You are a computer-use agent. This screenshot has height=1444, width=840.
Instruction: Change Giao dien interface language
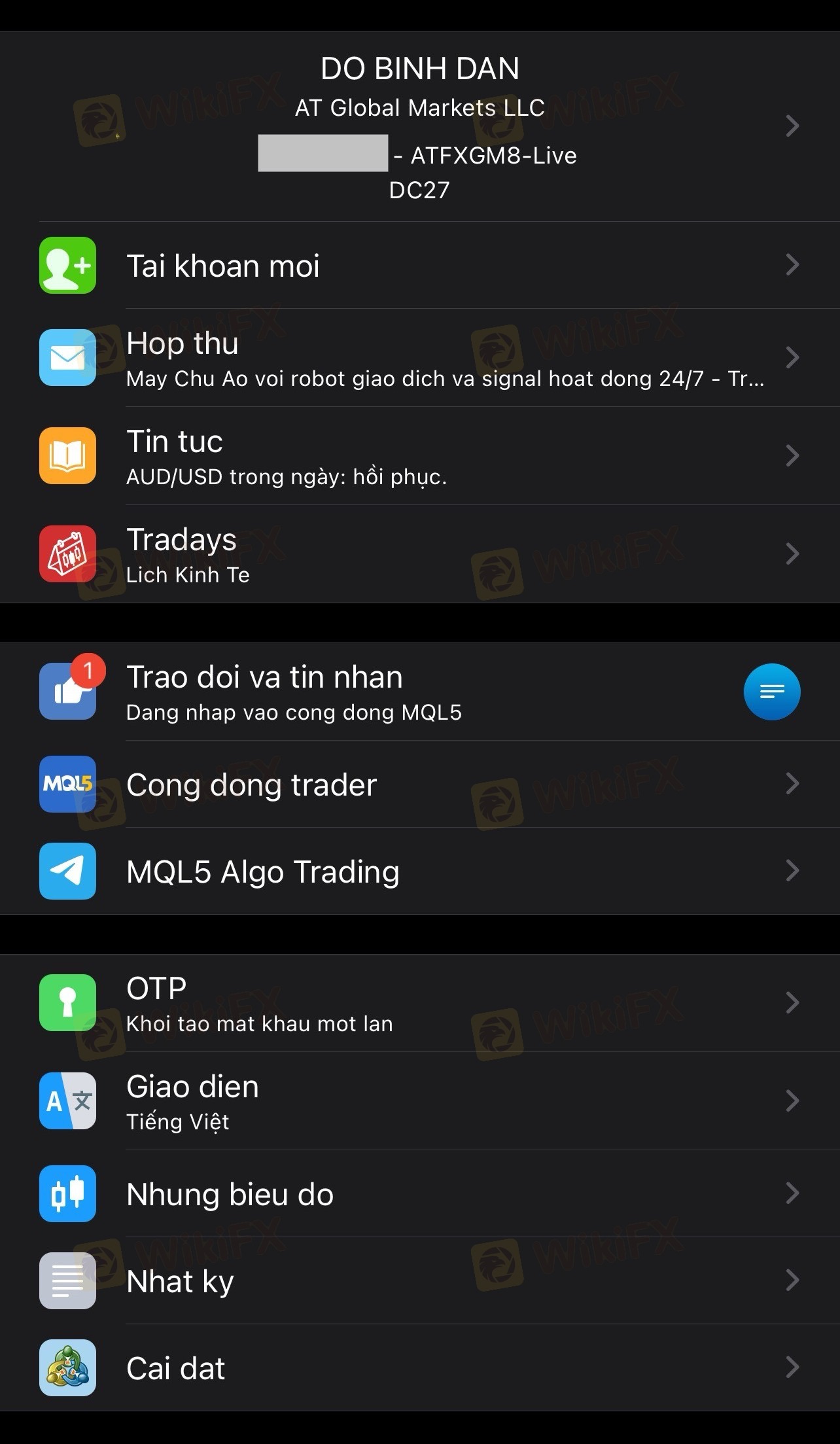point(419,1101)
